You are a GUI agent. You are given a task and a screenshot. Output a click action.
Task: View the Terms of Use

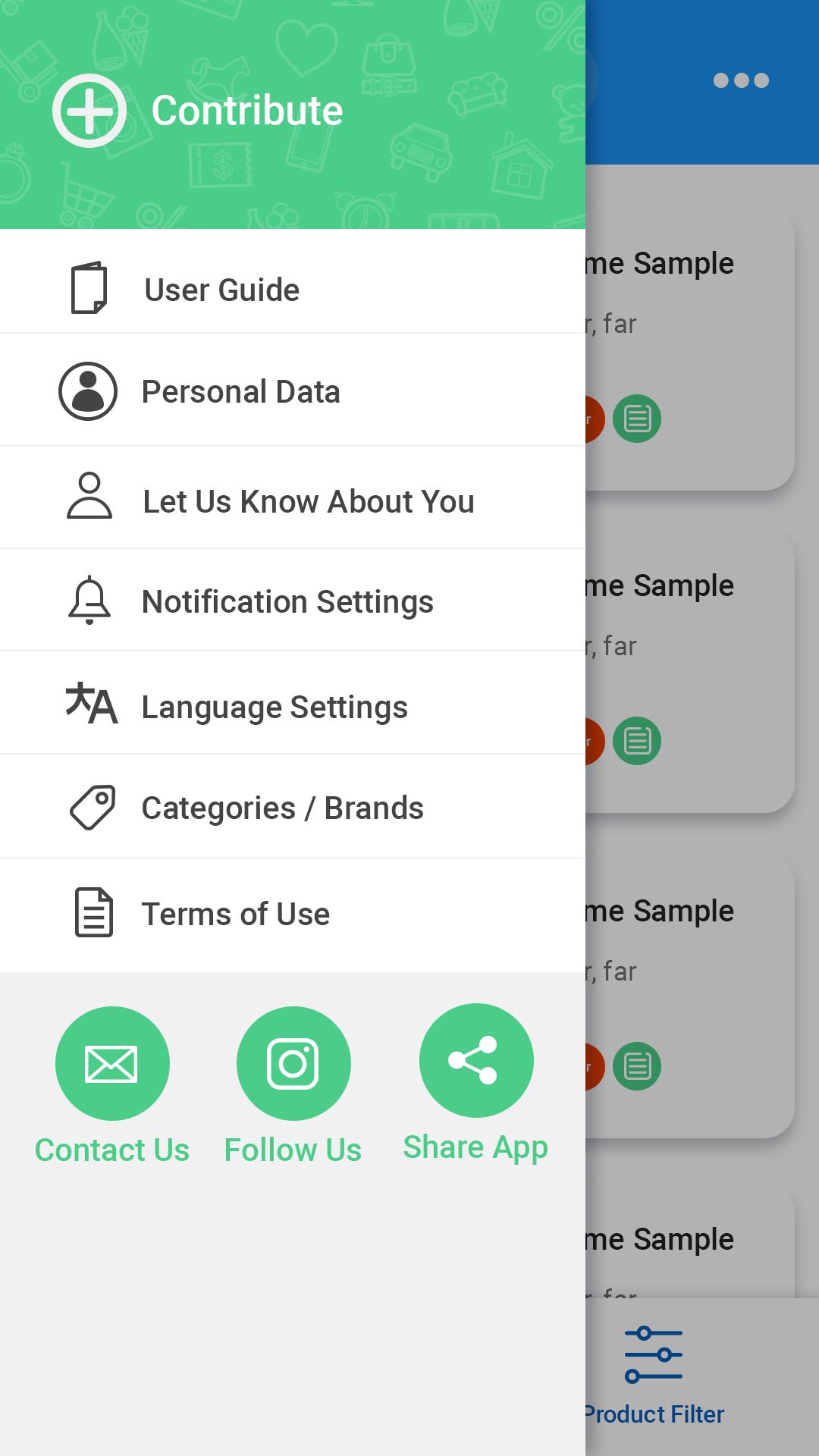235,914
